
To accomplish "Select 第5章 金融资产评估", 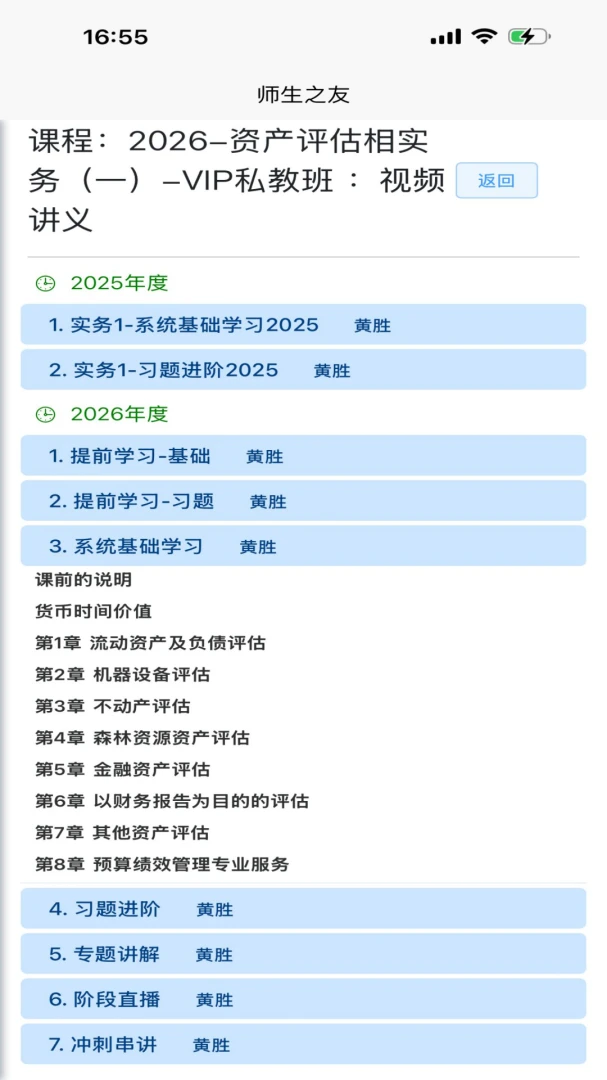I will coord(123,769).
